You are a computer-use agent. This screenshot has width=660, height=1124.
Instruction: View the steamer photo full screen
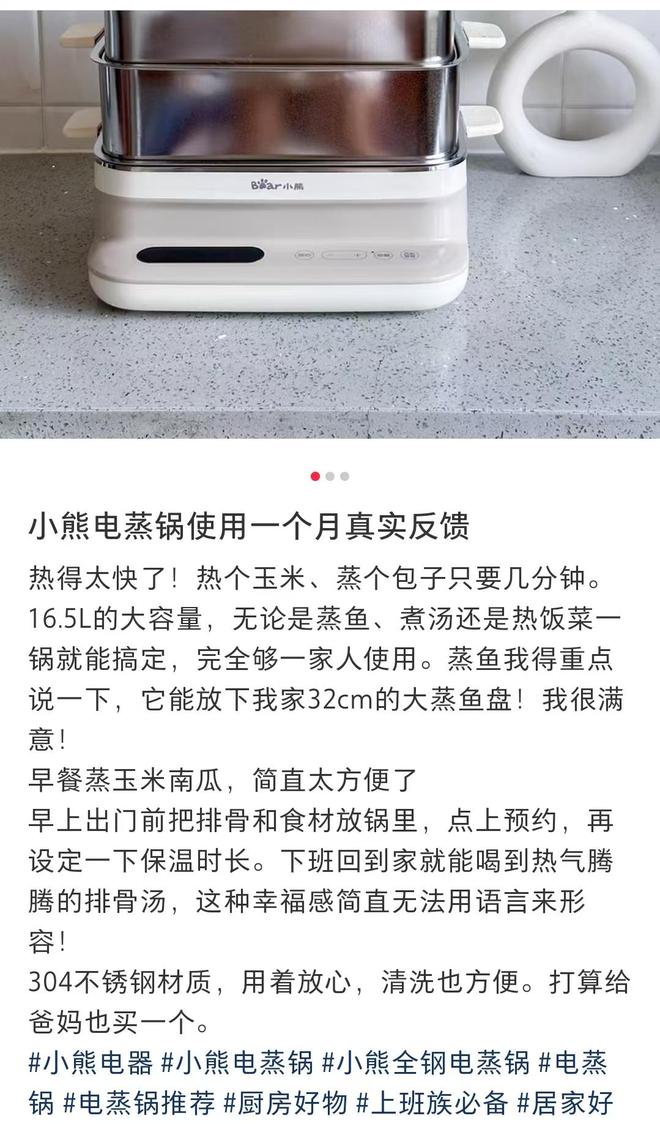coord(330,220)
